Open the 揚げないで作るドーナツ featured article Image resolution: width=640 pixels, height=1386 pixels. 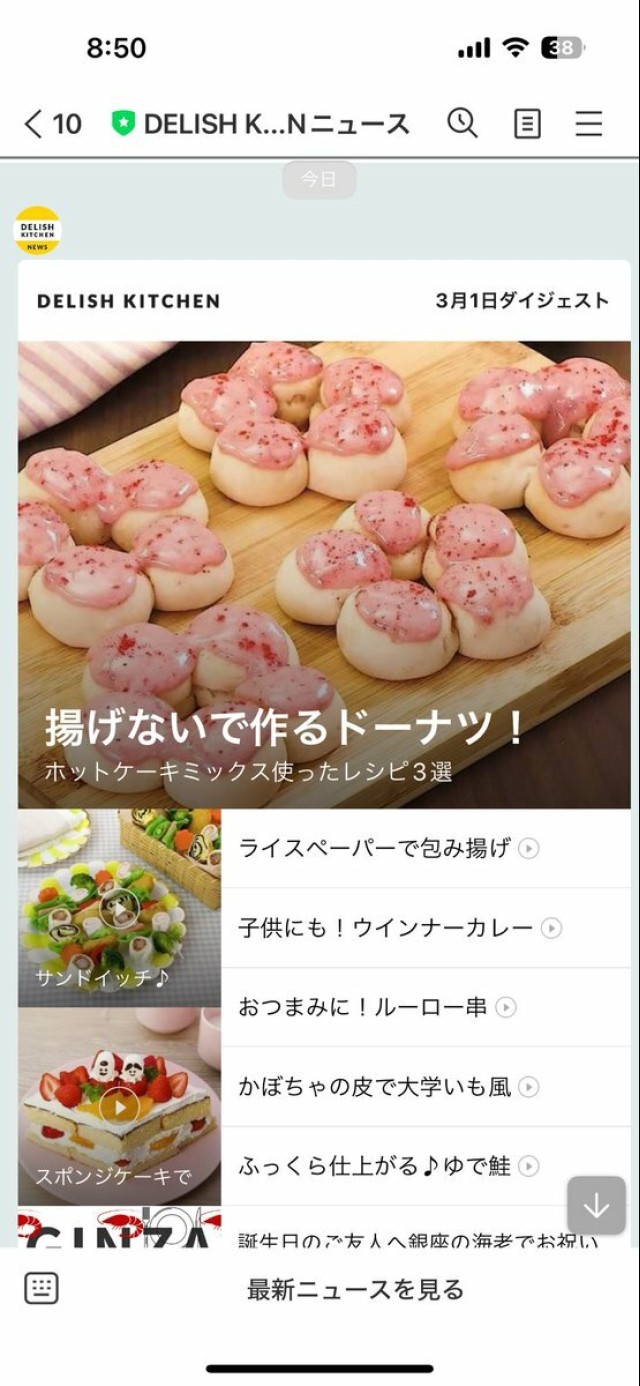(324, 575)
